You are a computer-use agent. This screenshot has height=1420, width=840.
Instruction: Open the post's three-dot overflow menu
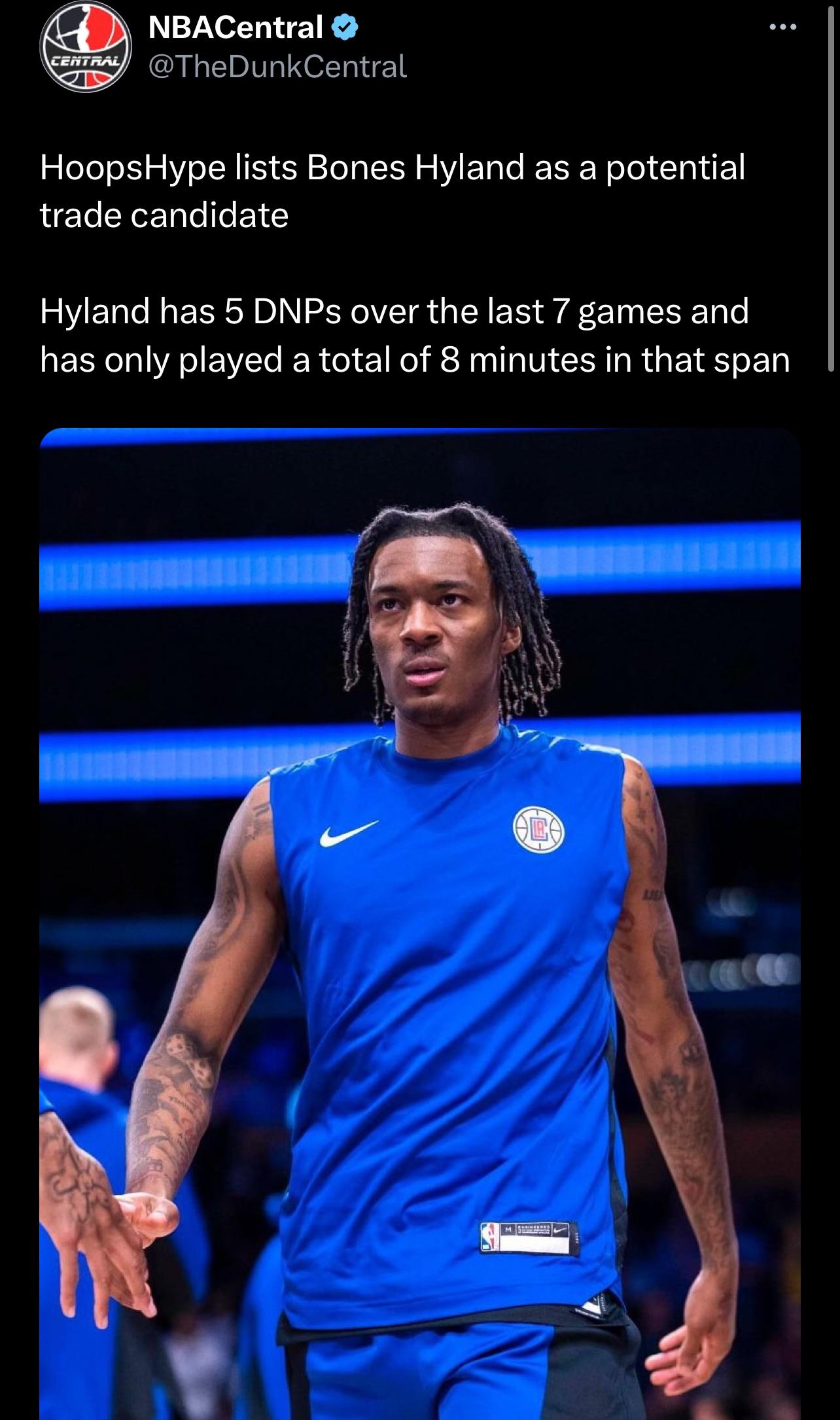[x=783, y=27]
